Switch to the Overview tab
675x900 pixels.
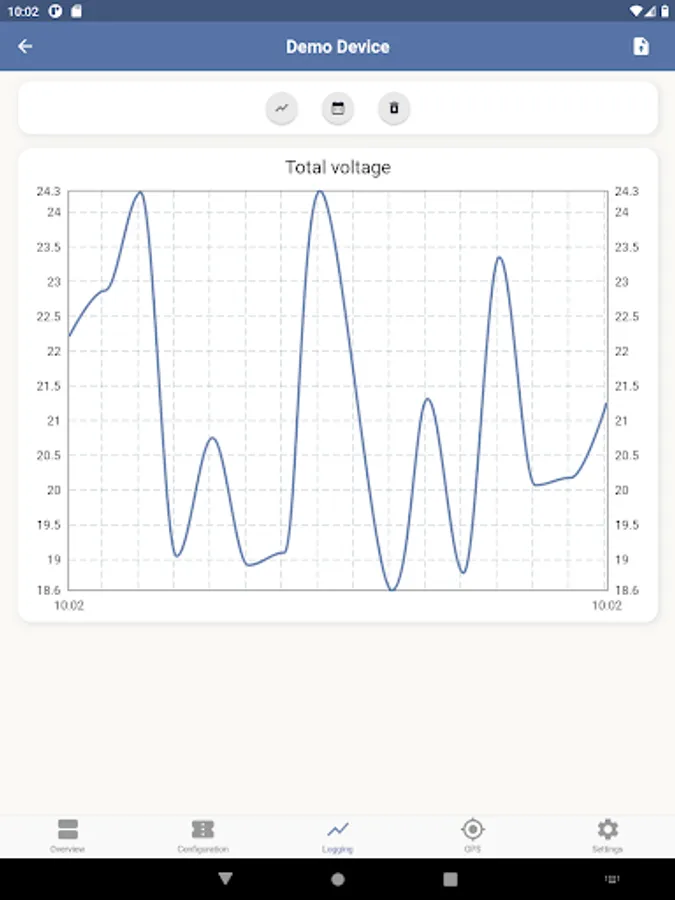[x=68, y=836]
